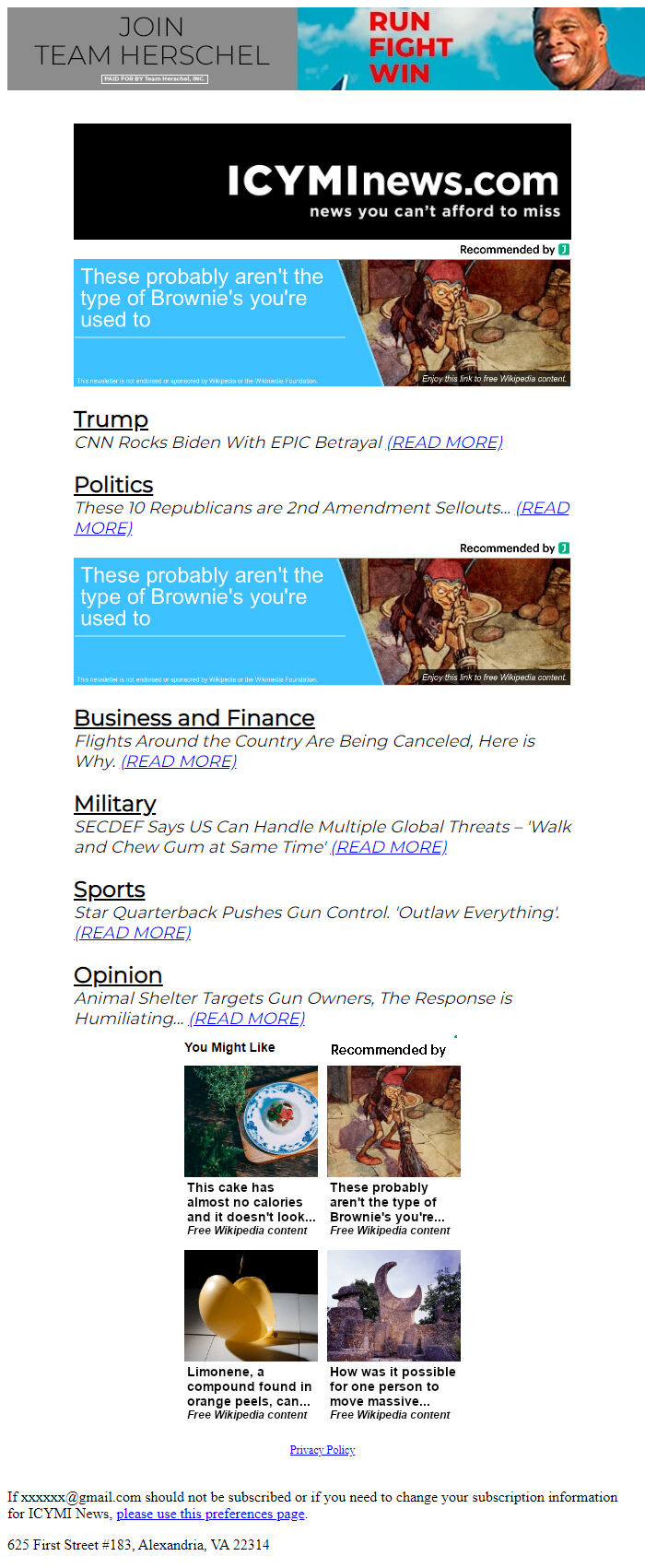Open the Opinion section heading
645x1568 pixels.
[x=118, y=975]
